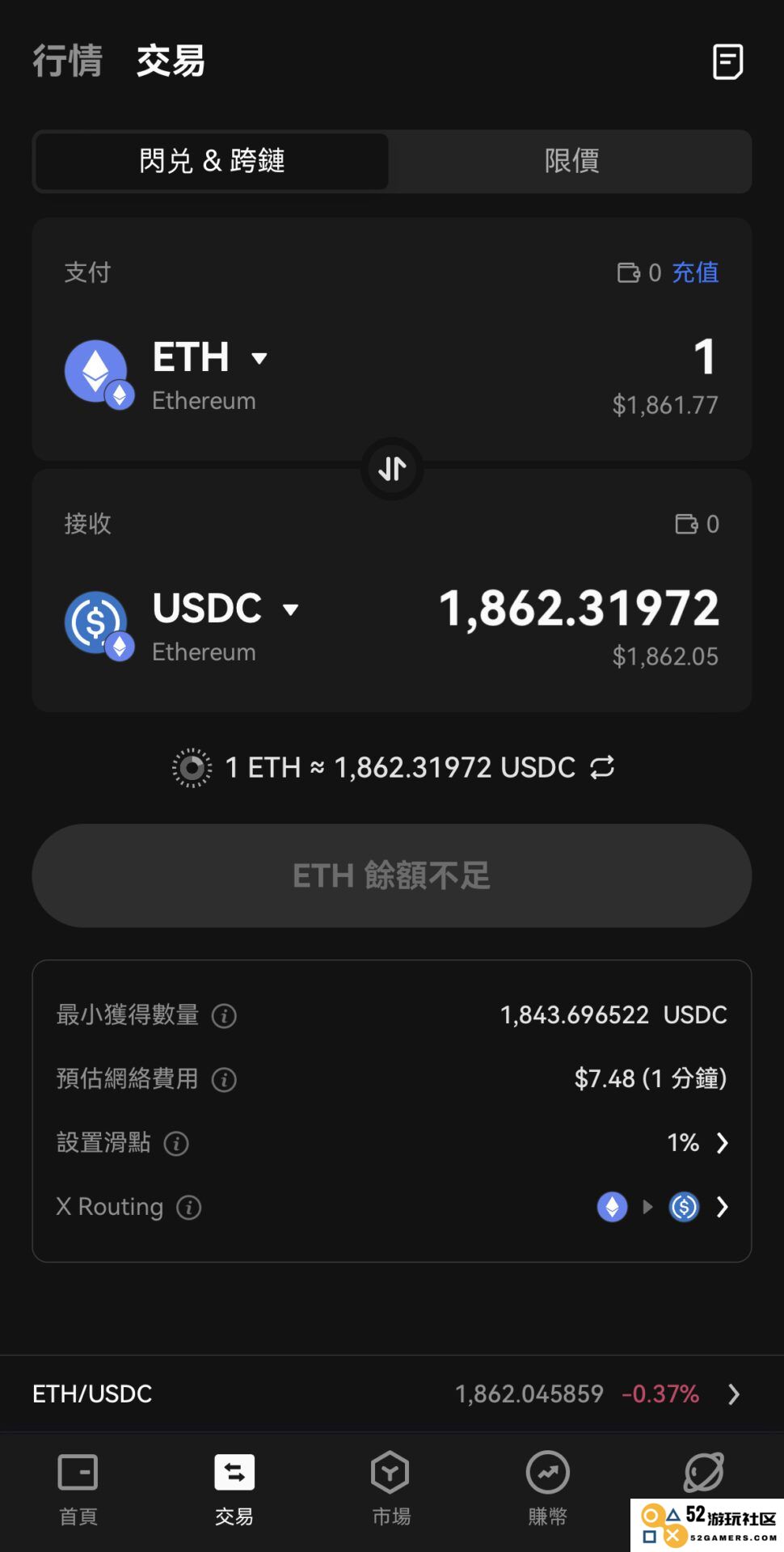
Task: Show info for 預估網絡費用
Action: point(224,1079)
